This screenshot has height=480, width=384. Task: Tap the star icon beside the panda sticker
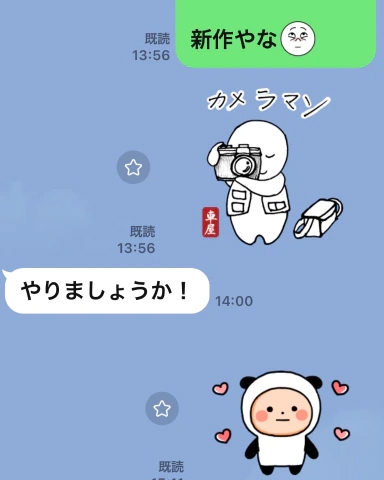pyautogui.click(x=162, y=408)
